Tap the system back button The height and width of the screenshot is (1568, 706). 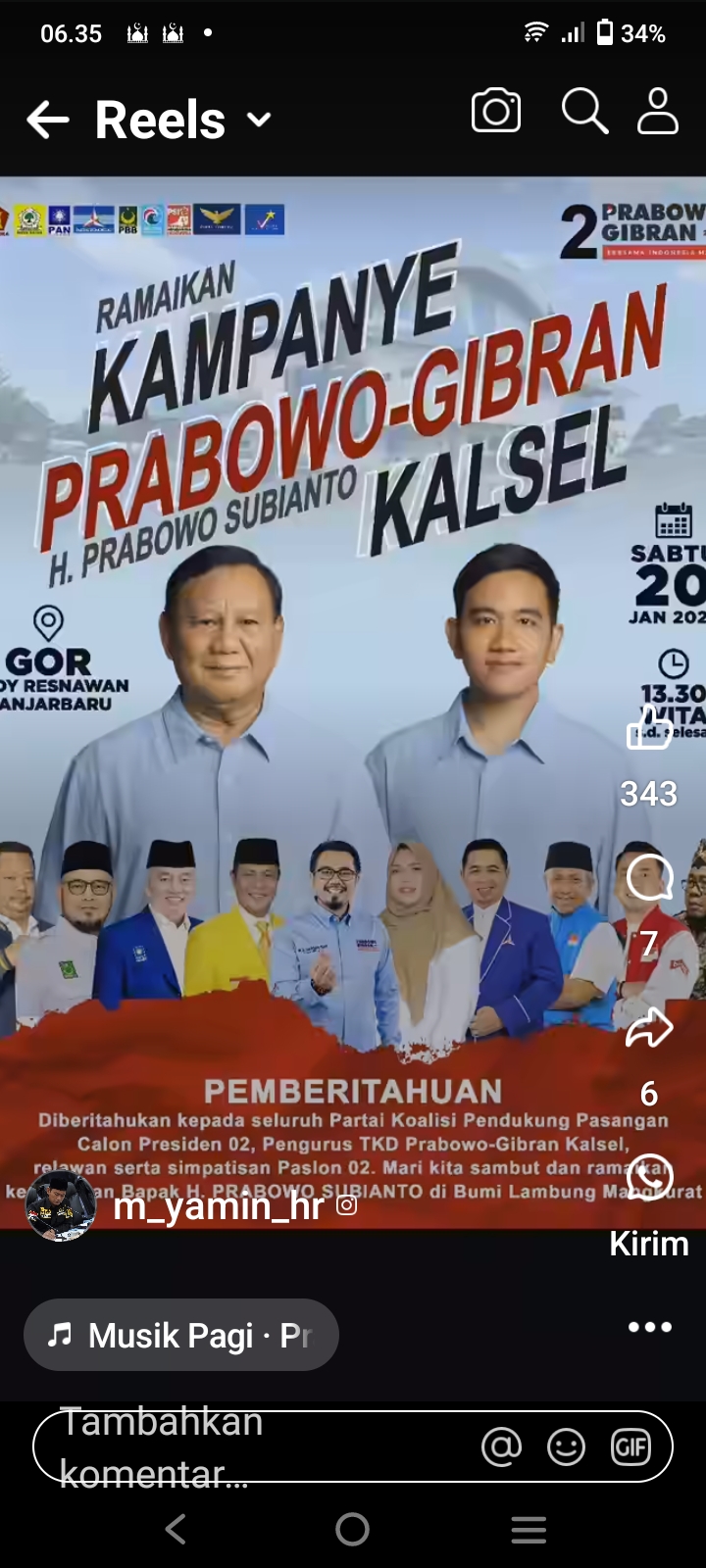coord(176,1529)
